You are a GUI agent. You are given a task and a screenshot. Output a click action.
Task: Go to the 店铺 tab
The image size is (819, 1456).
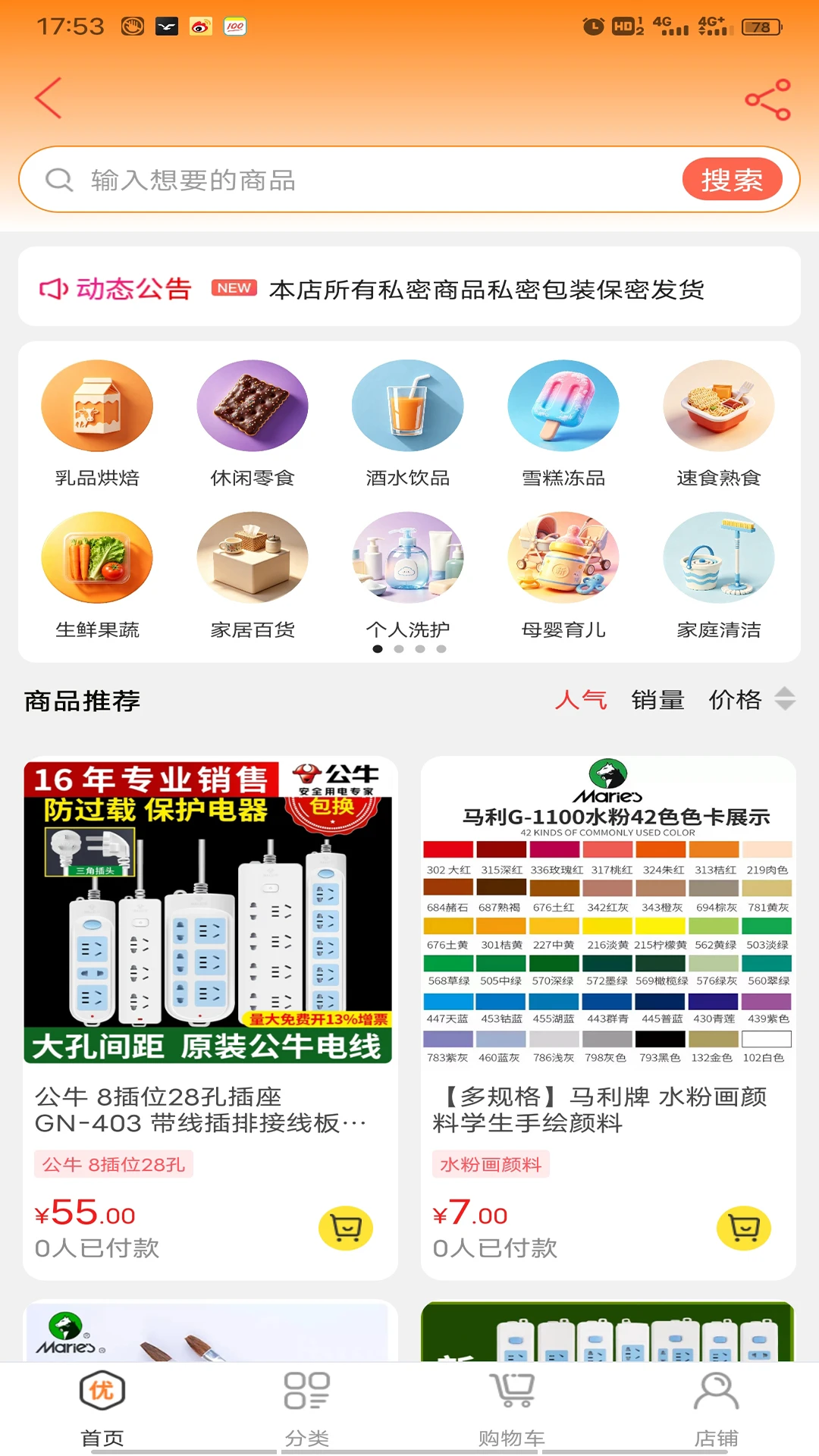717,1408
